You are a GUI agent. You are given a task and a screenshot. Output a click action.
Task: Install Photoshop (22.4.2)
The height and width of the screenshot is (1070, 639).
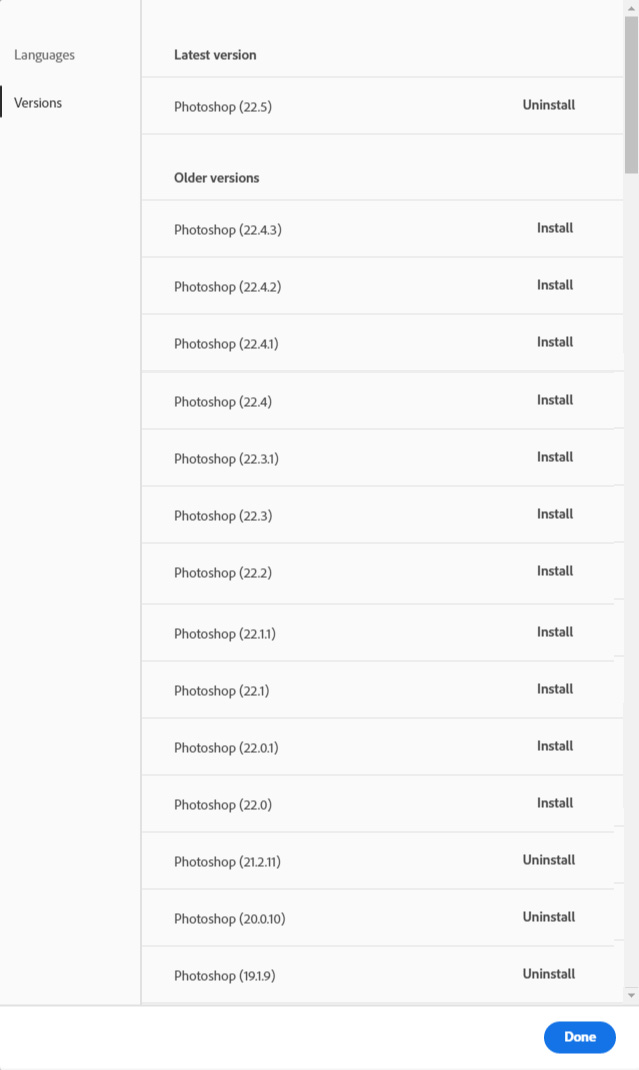[555, 285]
